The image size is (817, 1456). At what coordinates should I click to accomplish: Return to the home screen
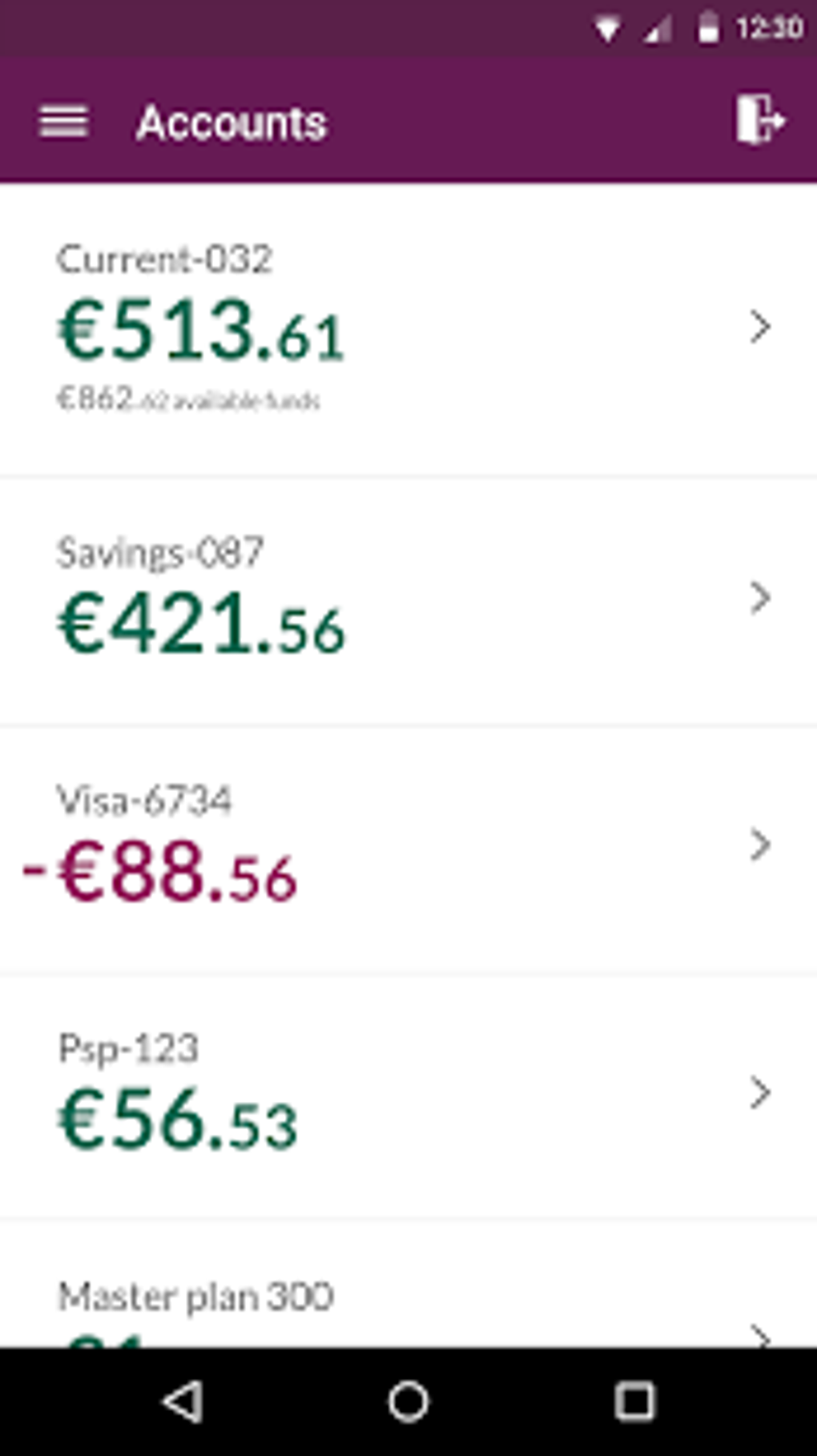408,1402
